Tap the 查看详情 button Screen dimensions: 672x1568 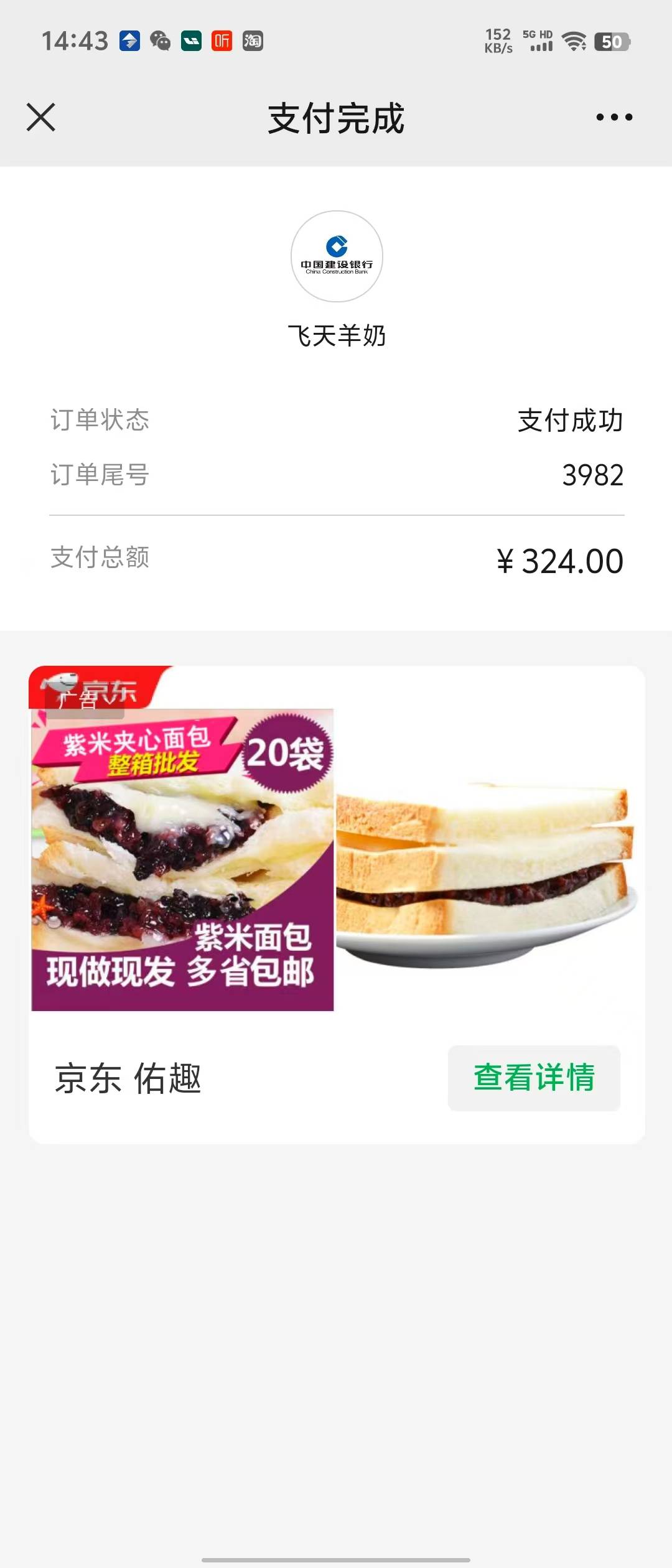tap(534, 1078)
